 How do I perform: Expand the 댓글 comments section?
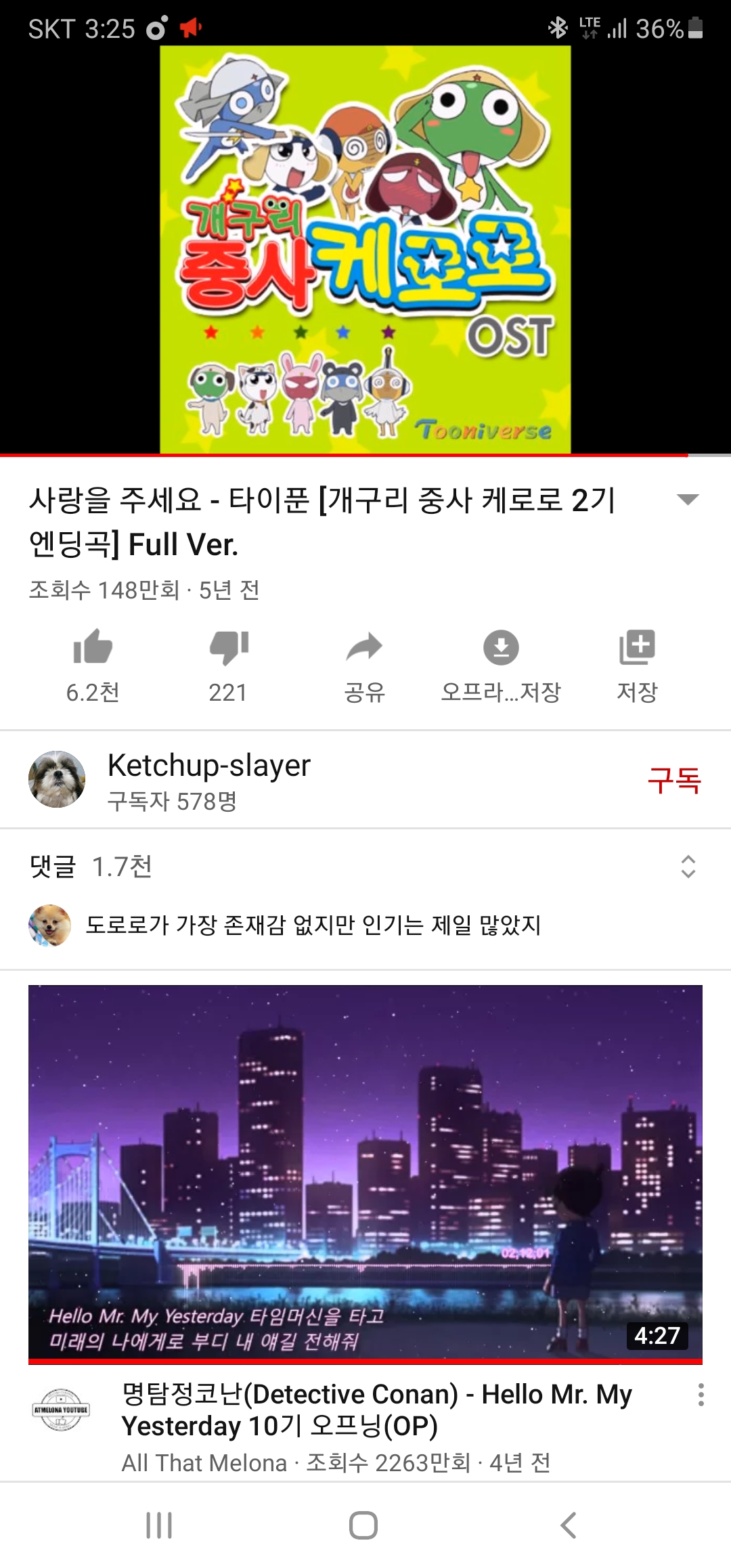(688, 867)
